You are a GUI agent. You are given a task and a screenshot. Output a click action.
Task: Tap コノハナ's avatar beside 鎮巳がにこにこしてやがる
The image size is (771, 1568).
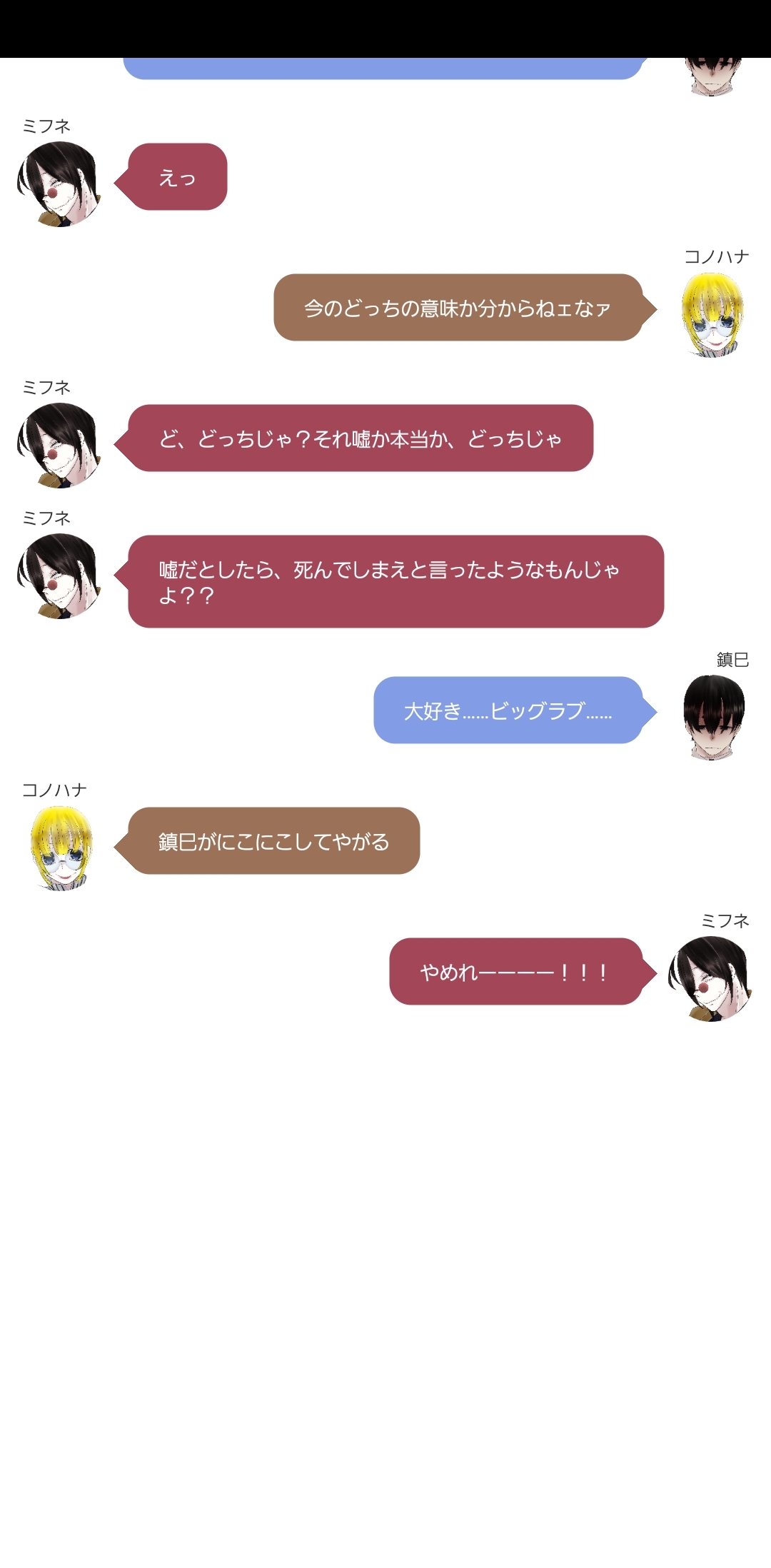click(61, 848)
